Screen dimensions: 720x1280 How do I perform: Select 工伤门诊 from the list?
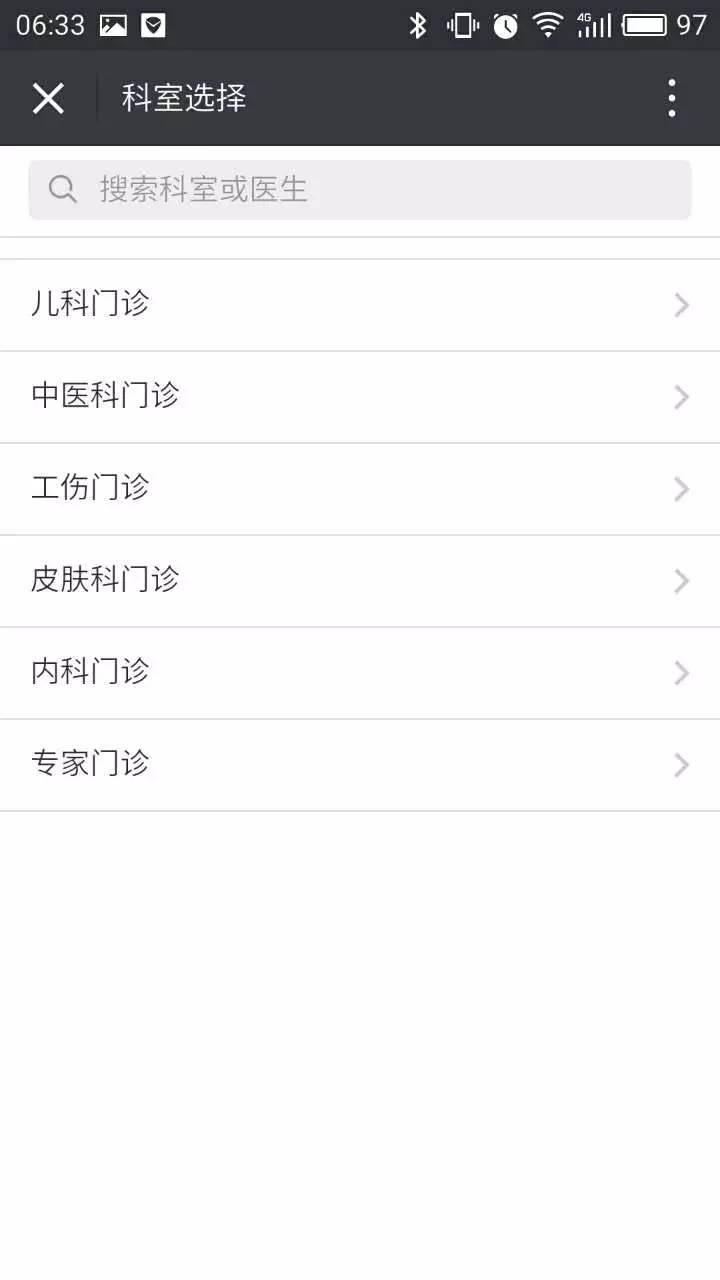(x=360, y=489)
